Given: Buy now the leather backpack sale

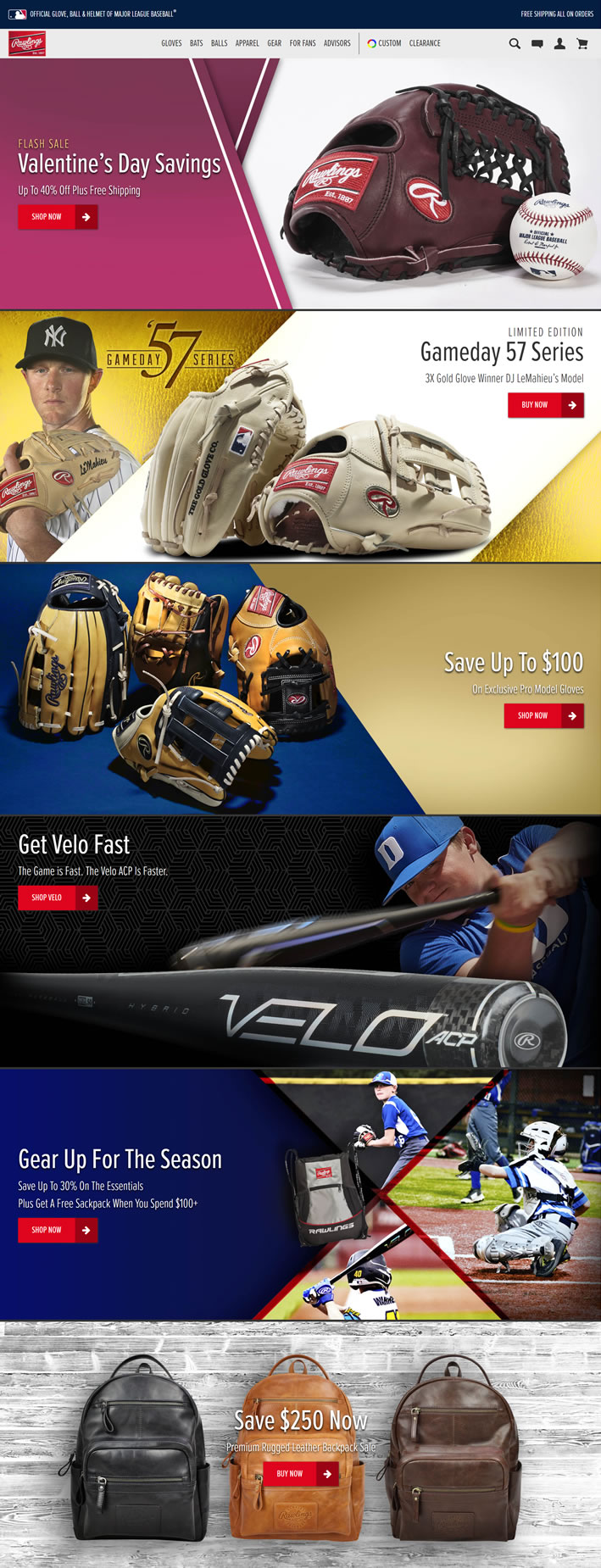Looking at the screenshot, I should coord(301,1474).
